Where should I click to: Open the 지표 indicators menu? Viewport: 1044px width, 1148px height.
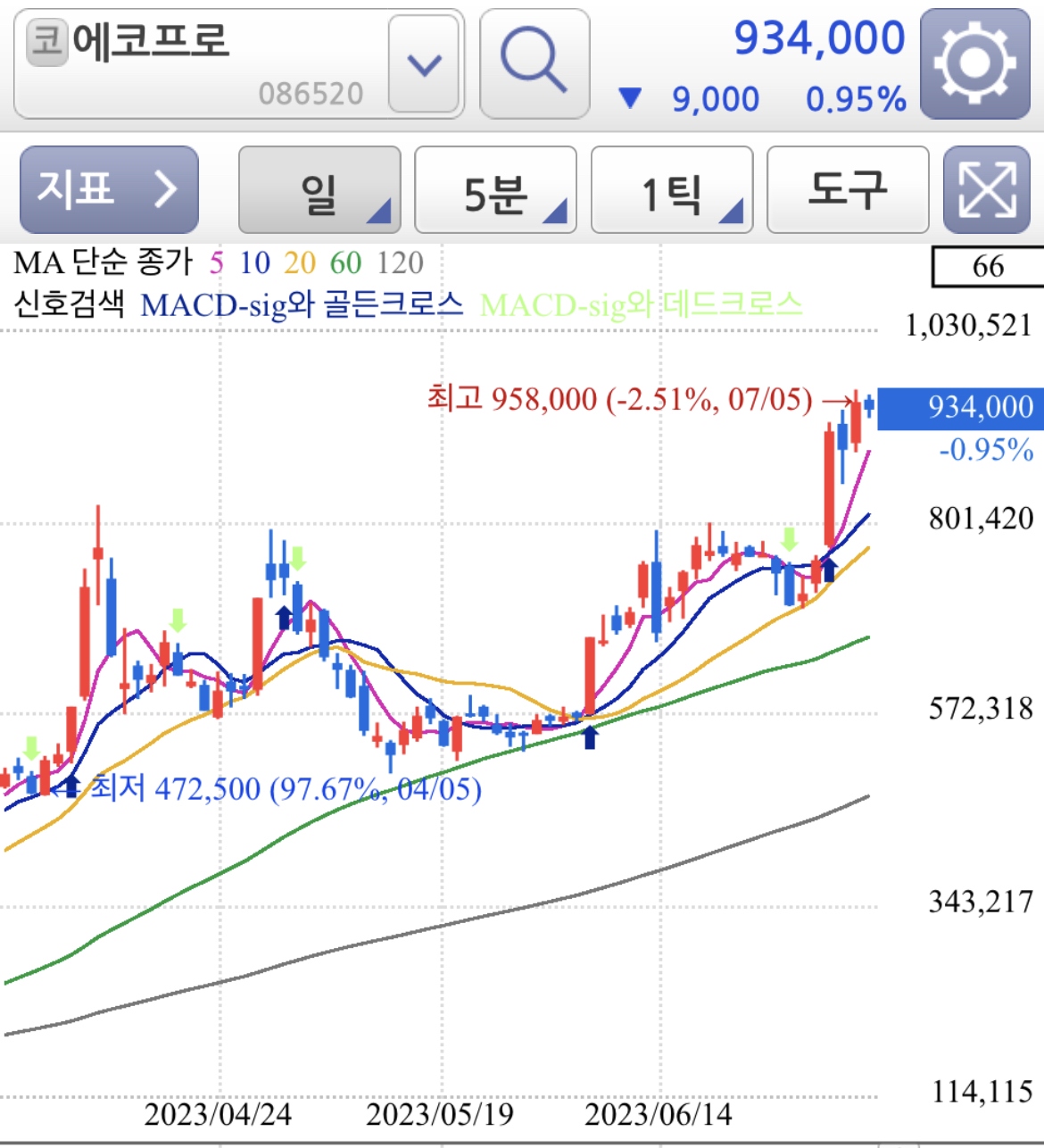click(109, 189)
